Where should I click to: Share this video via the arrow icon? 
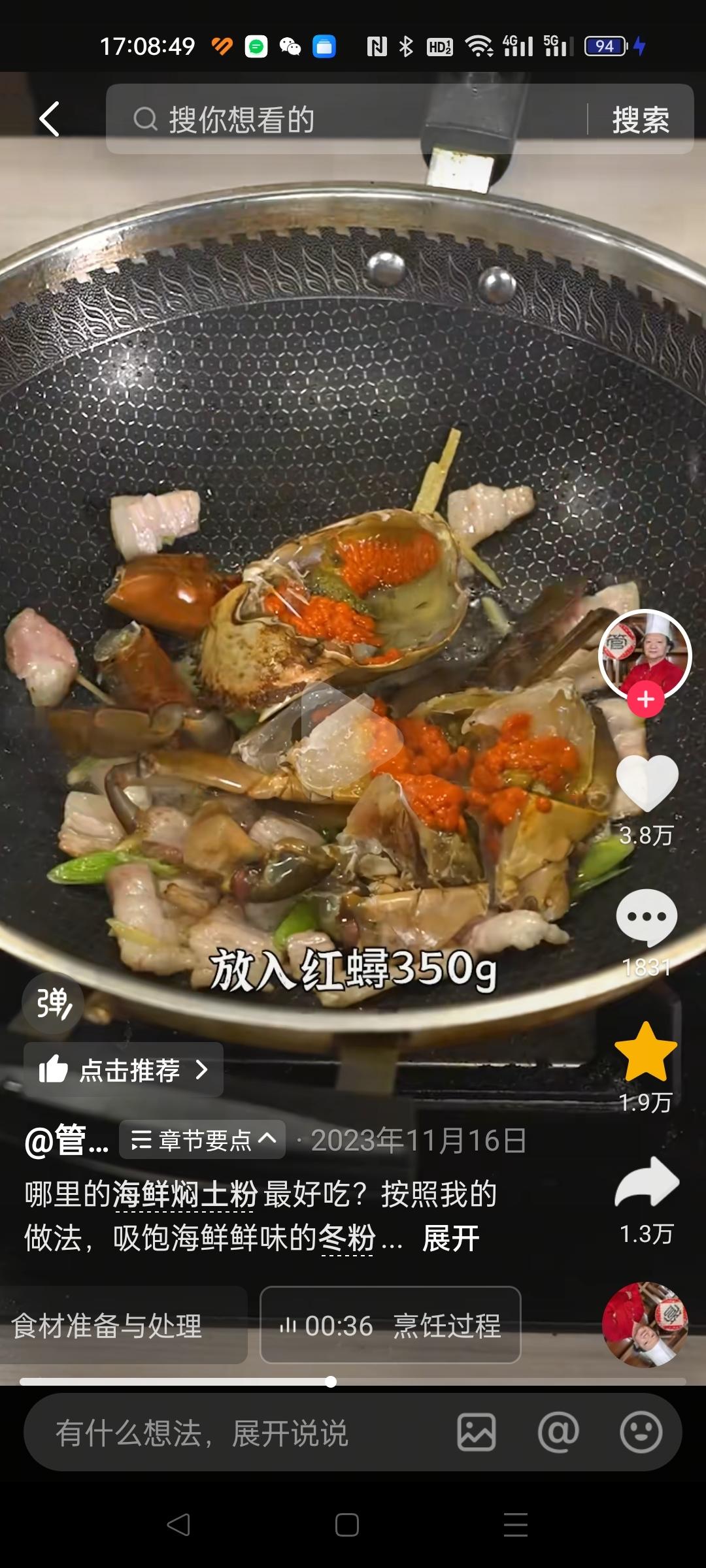click(x=647, y=1183)
